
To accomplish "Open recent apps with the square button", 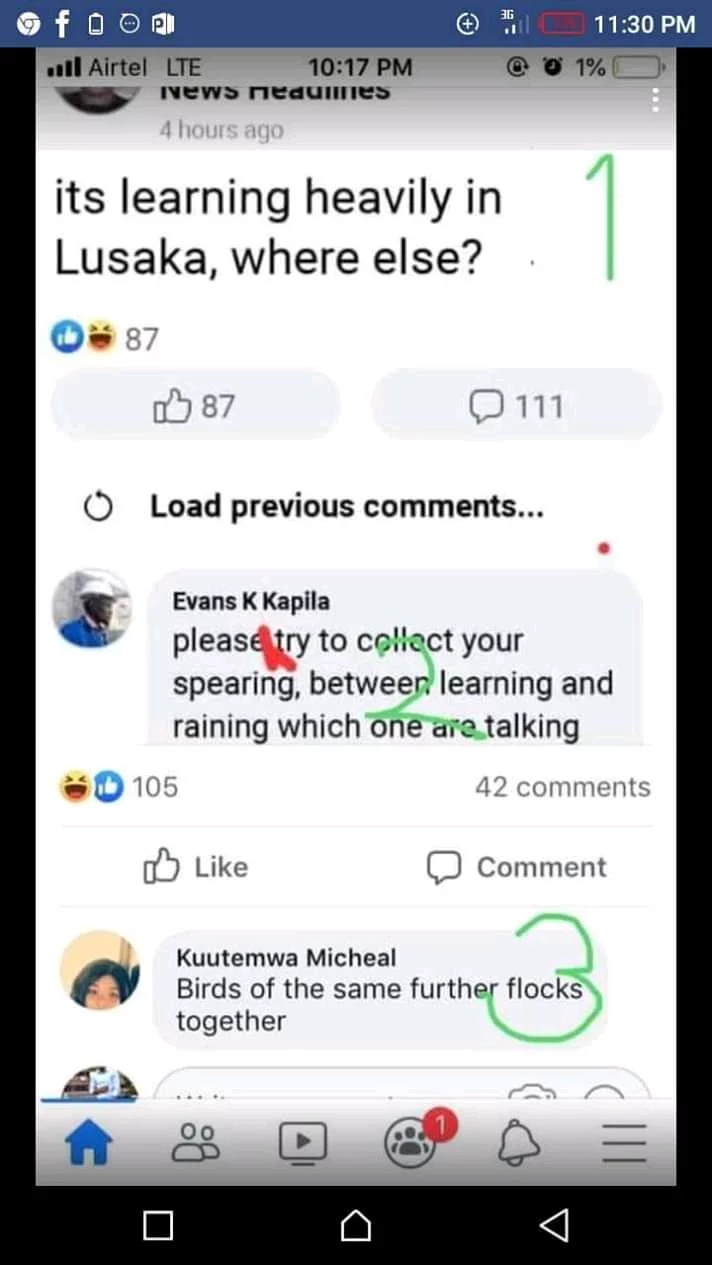I will 158,1224.
